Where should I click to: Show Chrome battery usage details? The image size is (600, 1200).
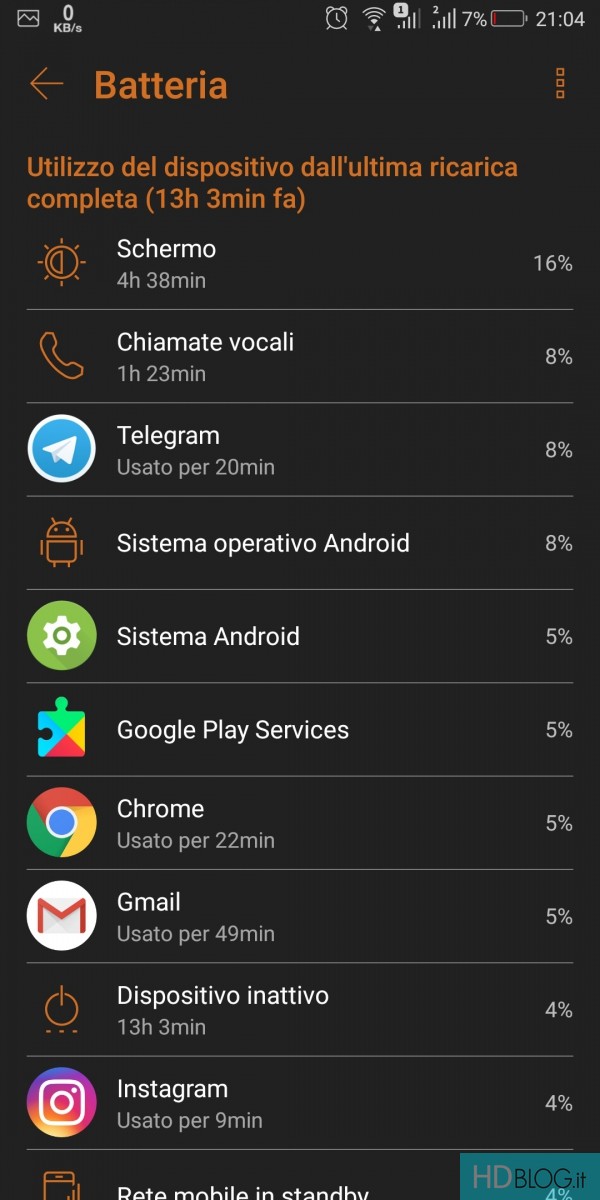tap(300, 823)
